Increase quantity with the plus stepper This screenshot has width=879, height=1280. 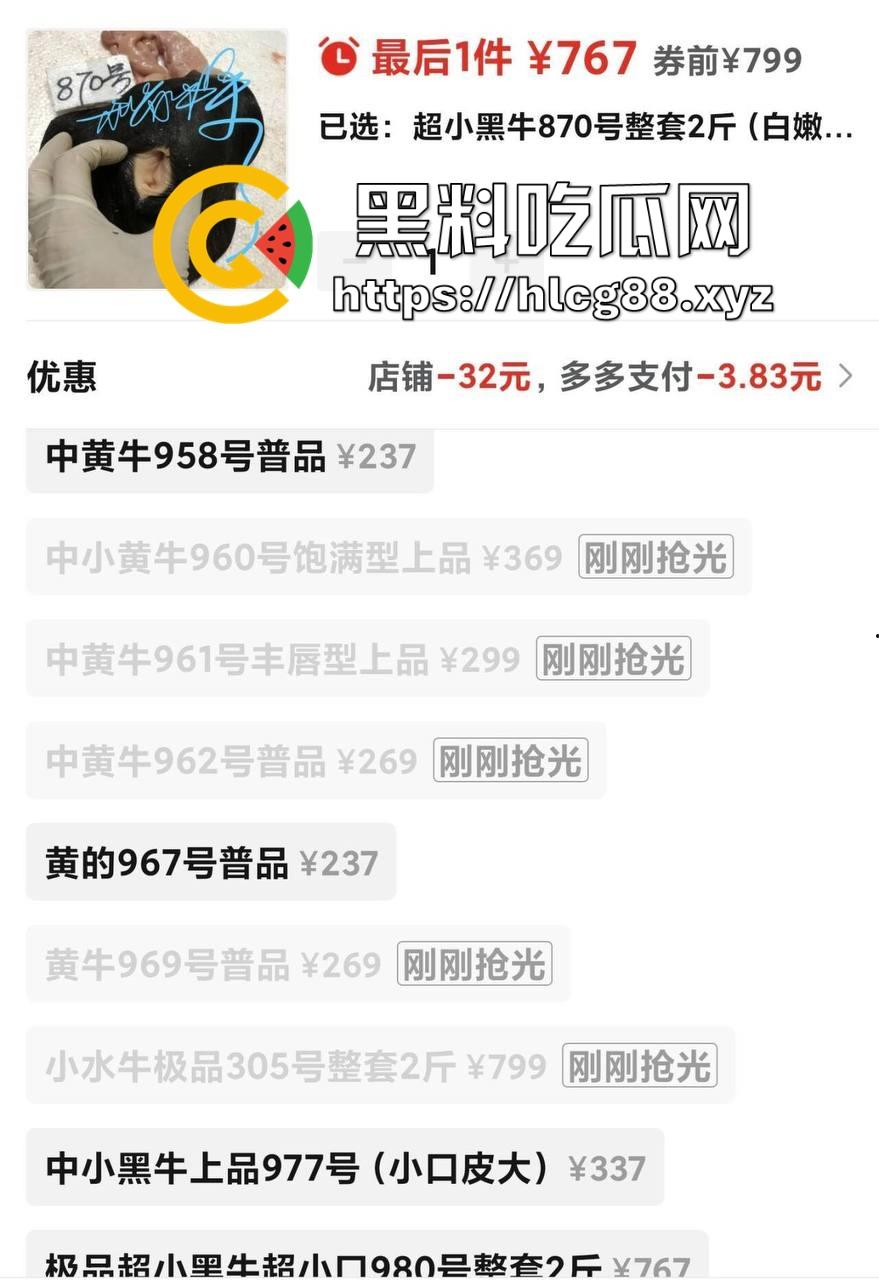point(510,265)
